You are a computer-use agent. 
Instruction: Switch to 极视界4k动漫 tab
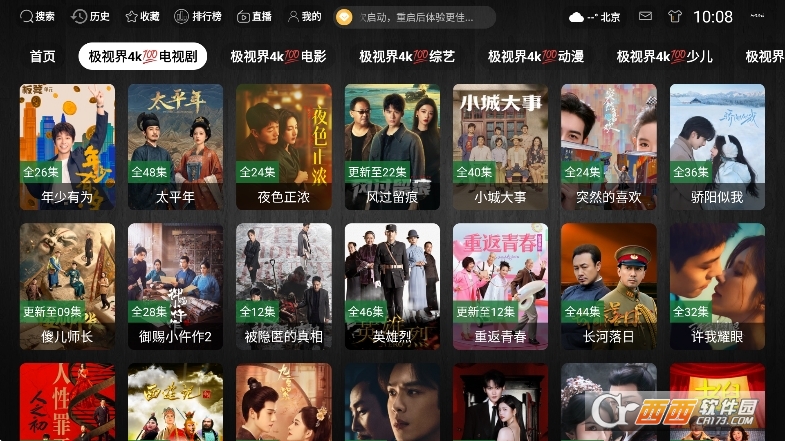[536, 57]
